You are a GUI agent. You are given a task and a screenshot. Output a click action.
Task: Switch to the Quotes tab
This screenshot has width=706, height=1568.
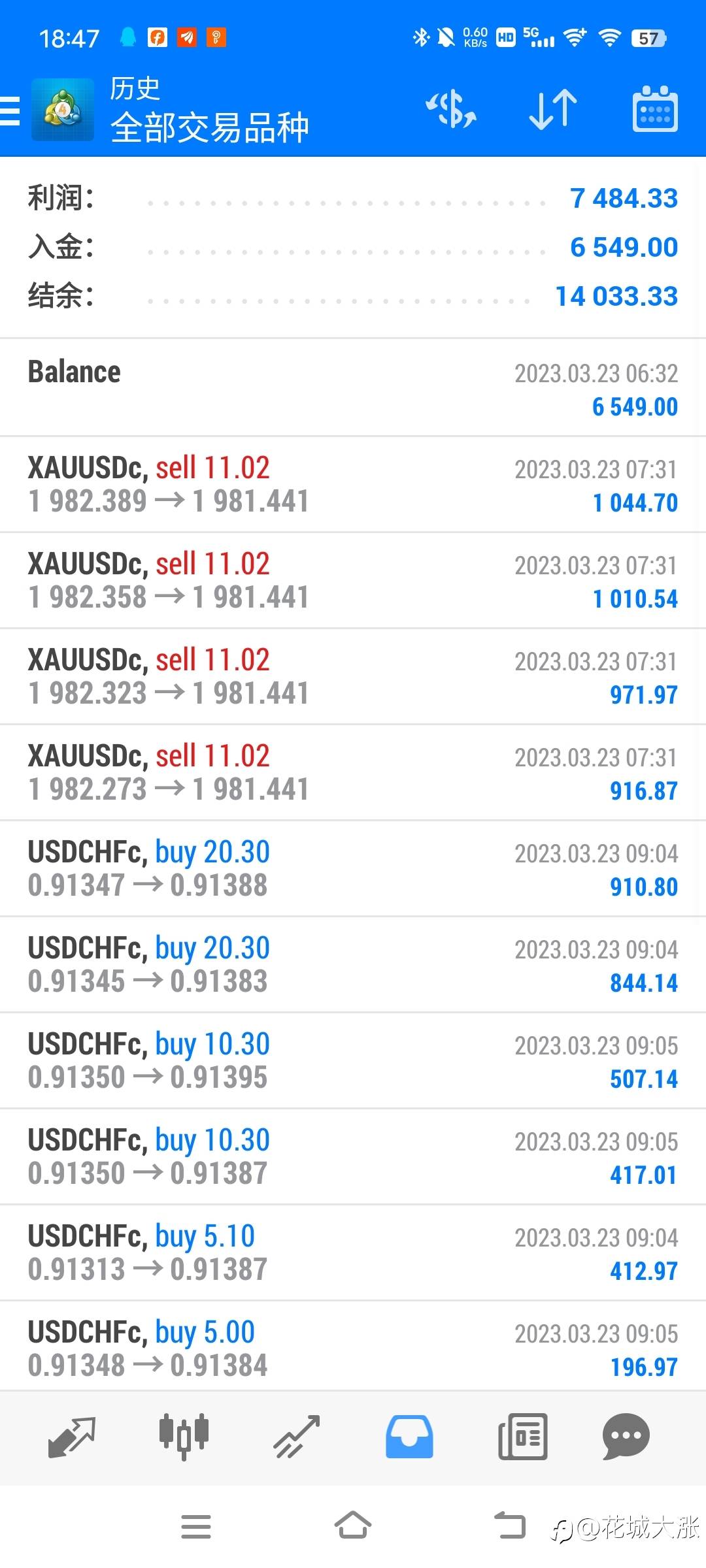click(x=72, y=1437)
